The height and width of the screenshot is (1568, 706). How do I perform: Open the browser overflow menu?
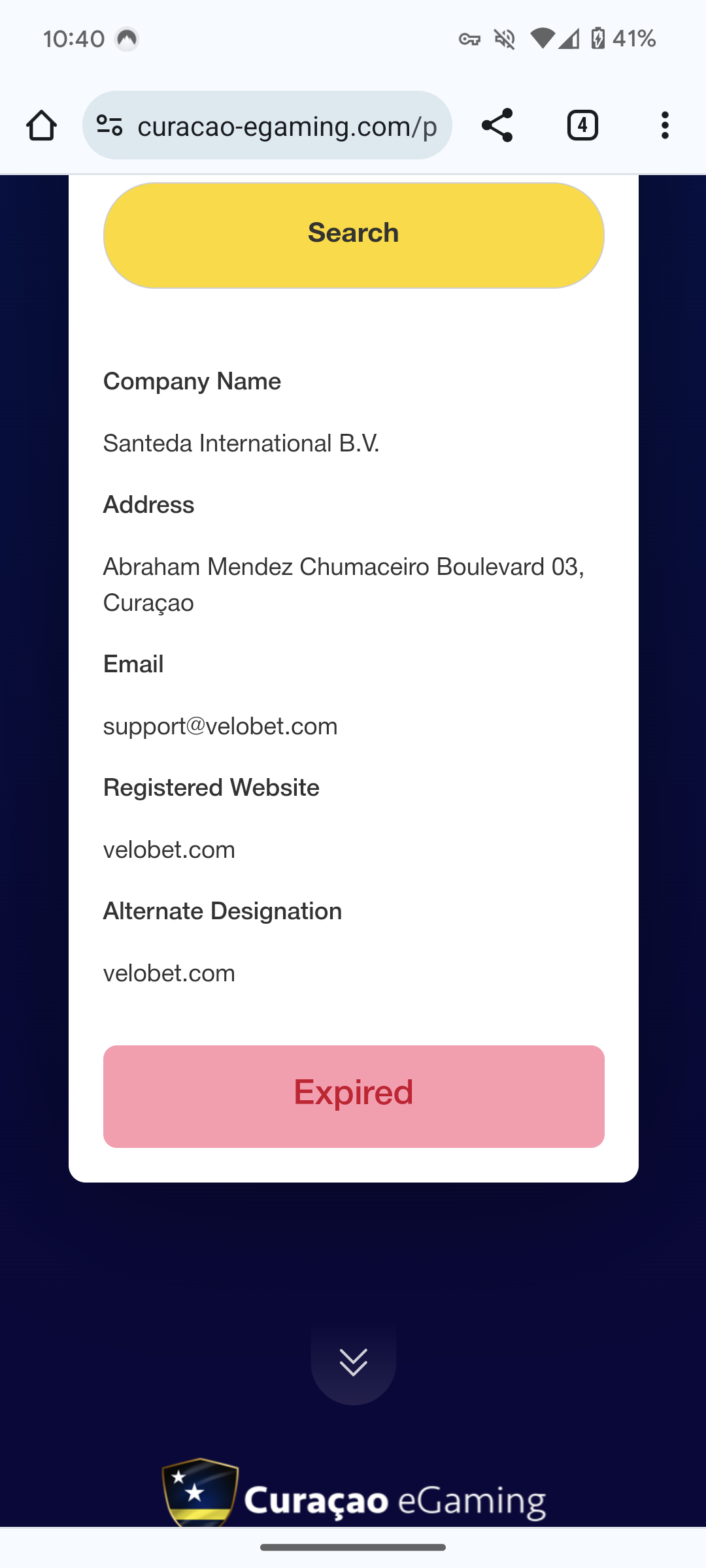(x=665, y=125)
